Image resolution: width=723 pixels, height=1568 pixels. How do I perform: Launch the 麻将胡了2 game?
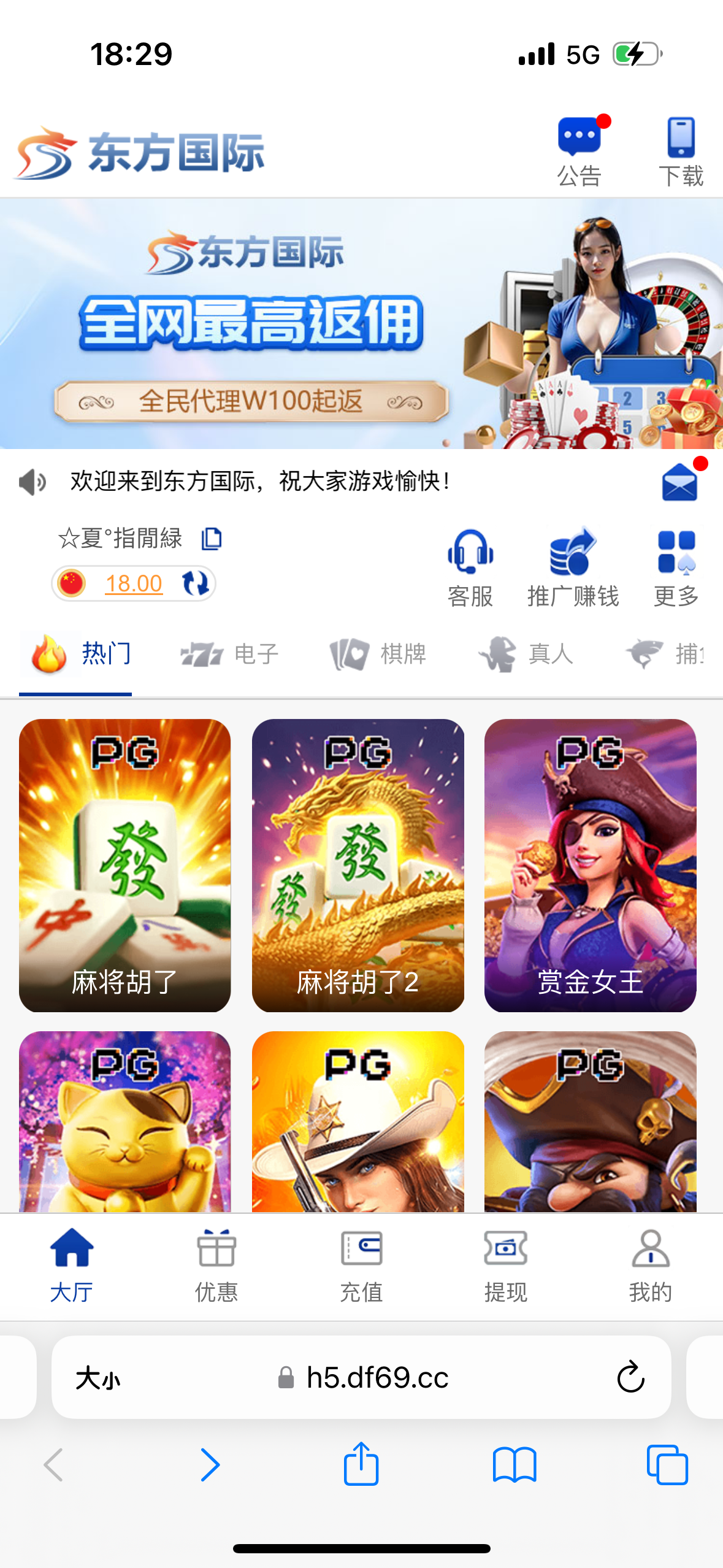point(358,865)
